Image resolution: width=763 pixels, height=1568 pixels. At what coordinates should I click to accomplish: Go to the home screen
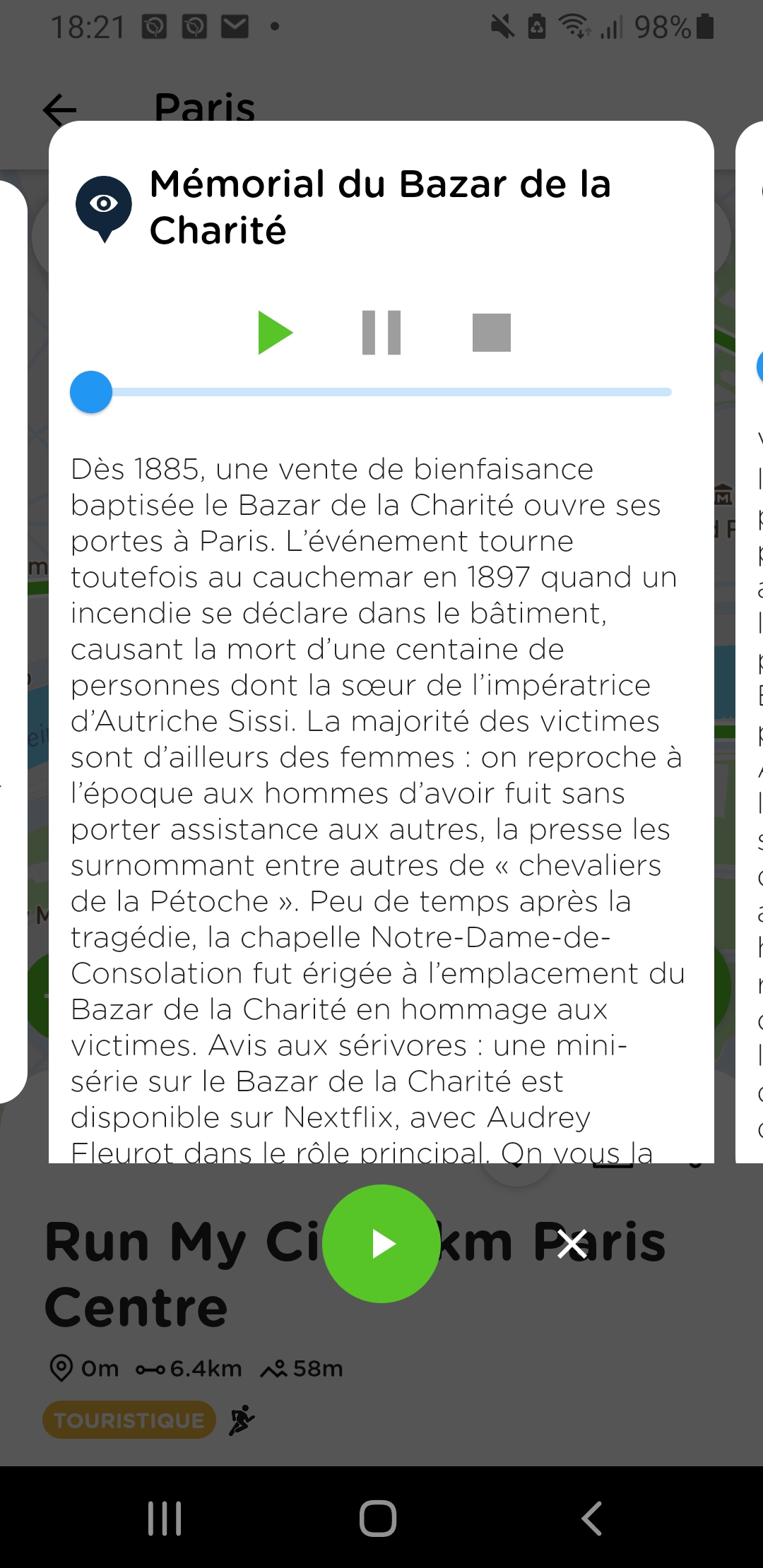378,1518
